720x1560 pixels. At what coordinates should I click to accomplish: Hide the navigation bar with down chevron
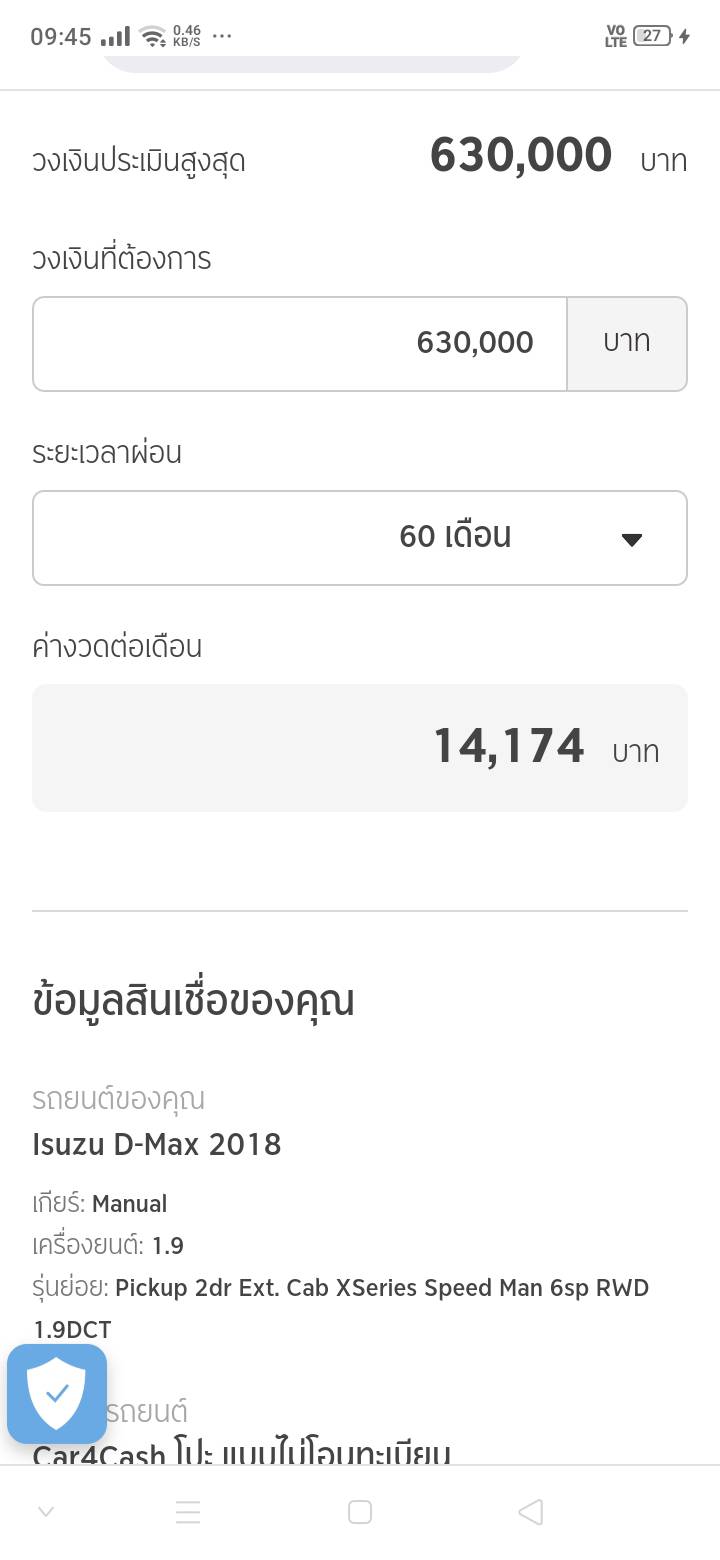pos(46,1512)
